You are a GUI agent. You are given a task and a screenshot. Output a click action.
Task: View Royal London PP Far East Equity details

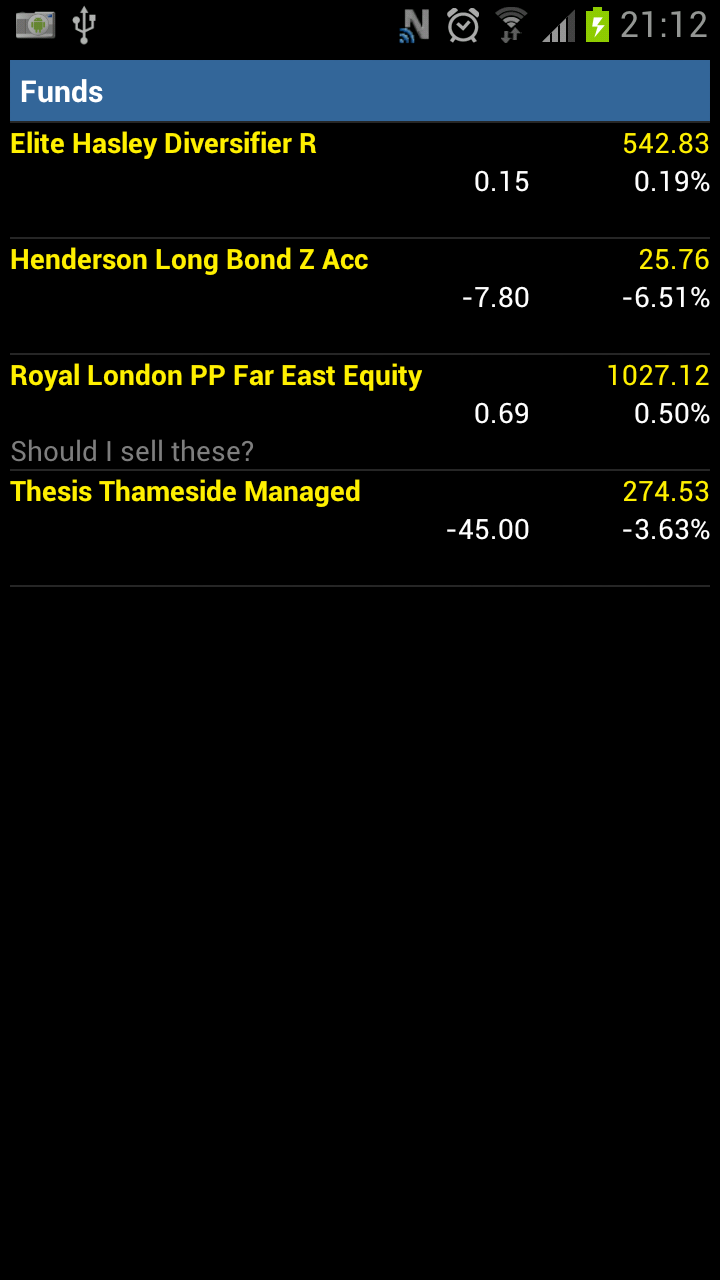coord(360,413)
